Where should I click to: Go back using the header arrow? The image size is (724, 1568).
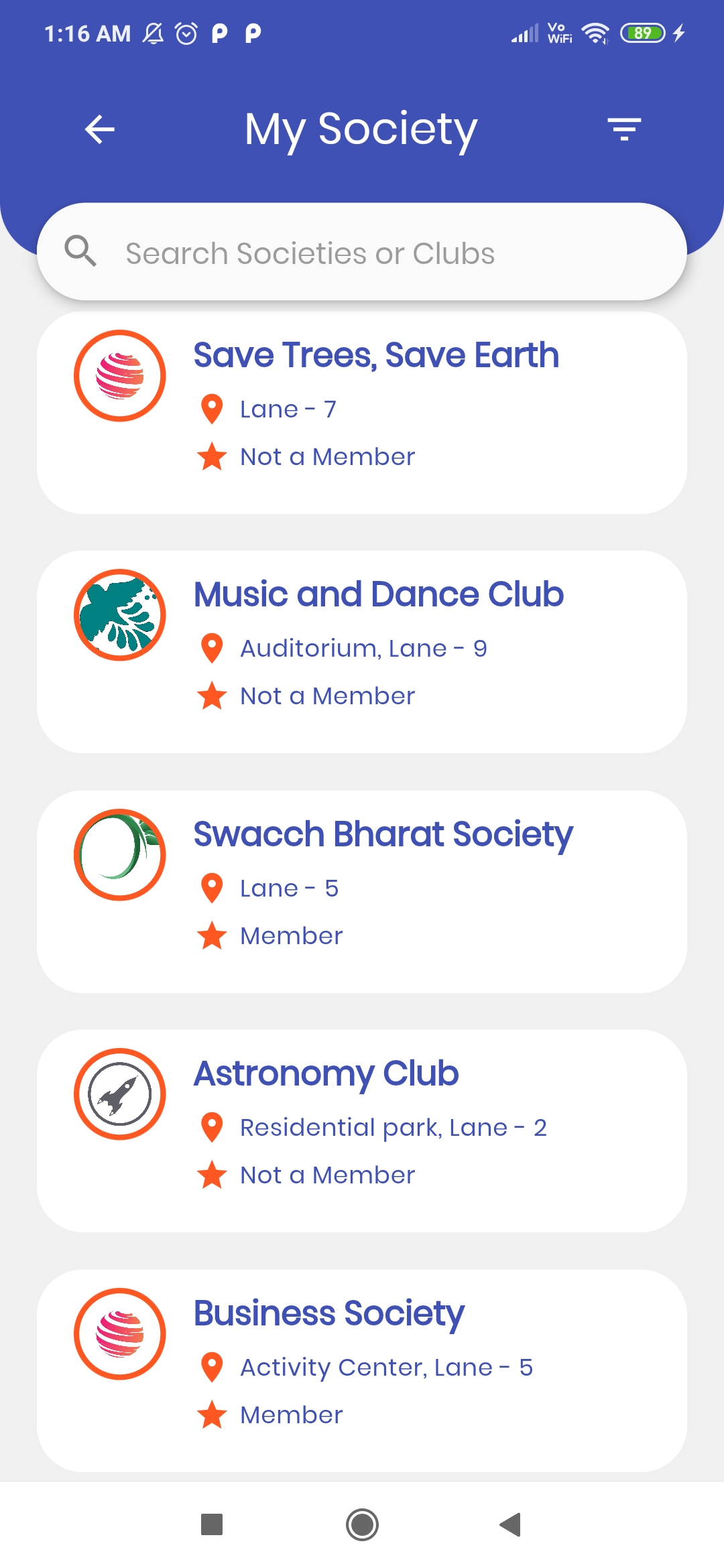click(100, 129)
